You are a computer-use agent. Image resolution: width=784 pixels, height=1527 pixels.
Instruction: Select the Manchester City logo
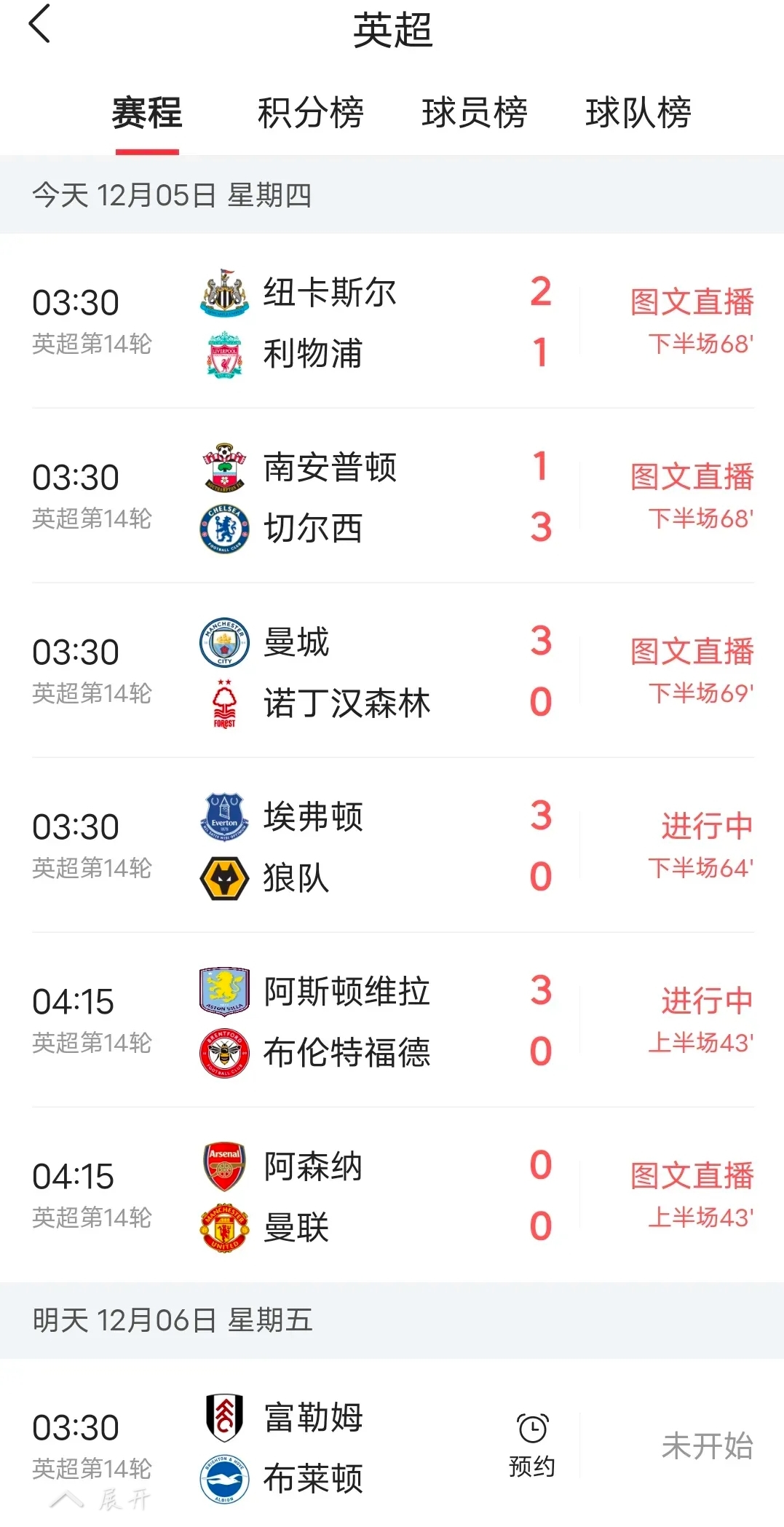tap(223, 642)
